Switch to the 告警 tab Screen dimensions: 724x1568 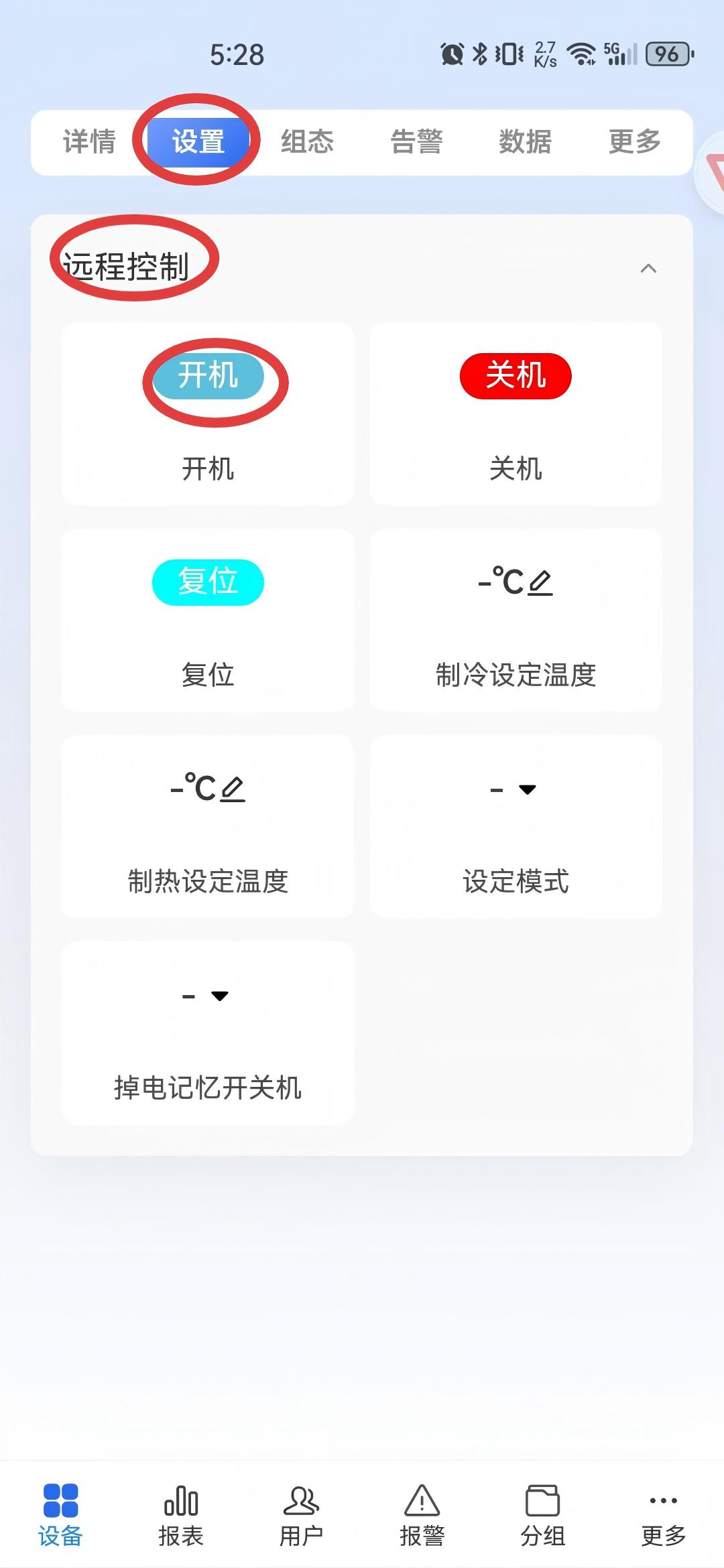pyautogui.click(x=417, y=141)
